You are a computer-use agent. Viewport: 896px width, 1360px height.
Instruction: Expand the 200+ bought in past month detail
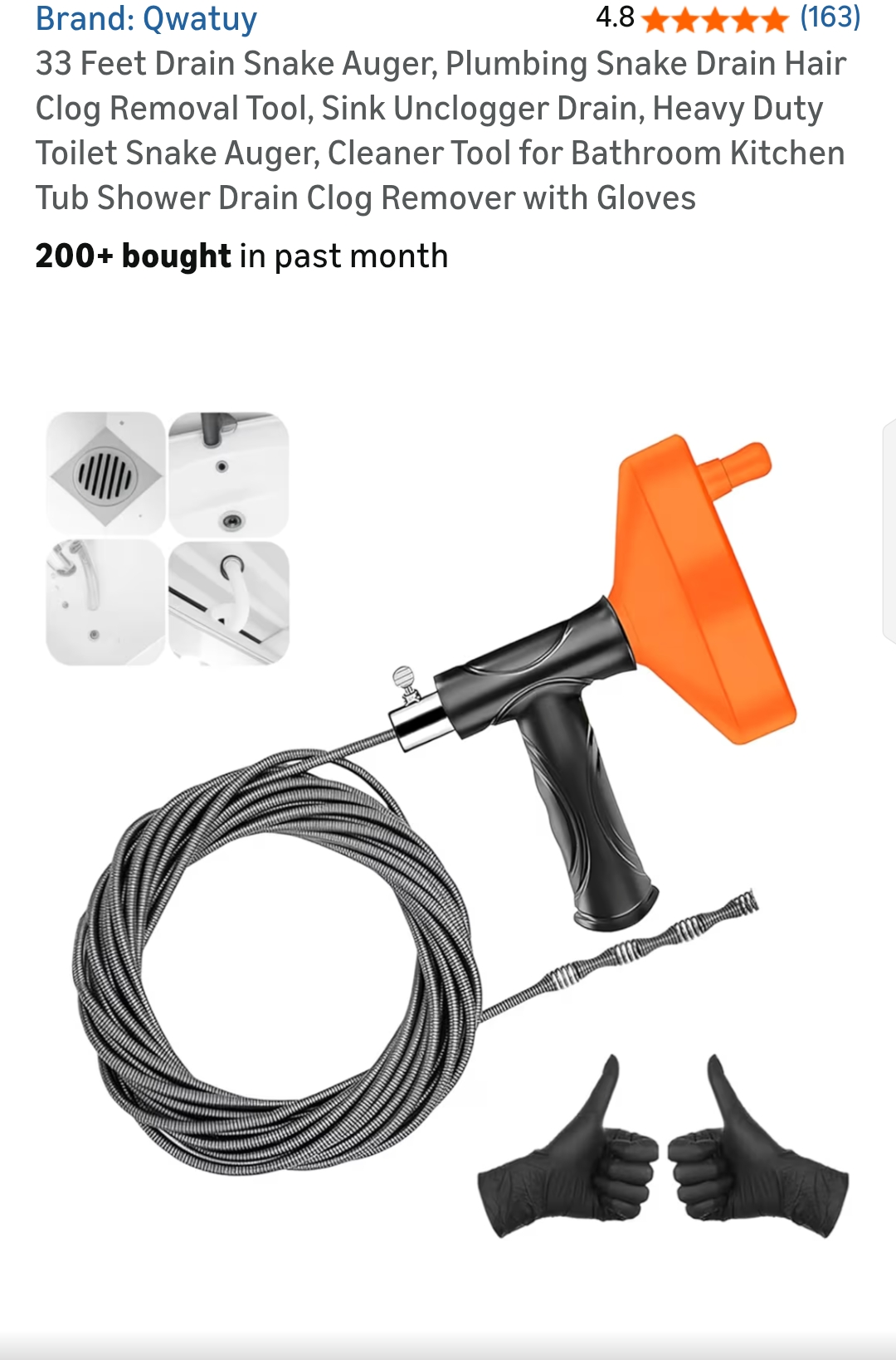coord(240,256)
